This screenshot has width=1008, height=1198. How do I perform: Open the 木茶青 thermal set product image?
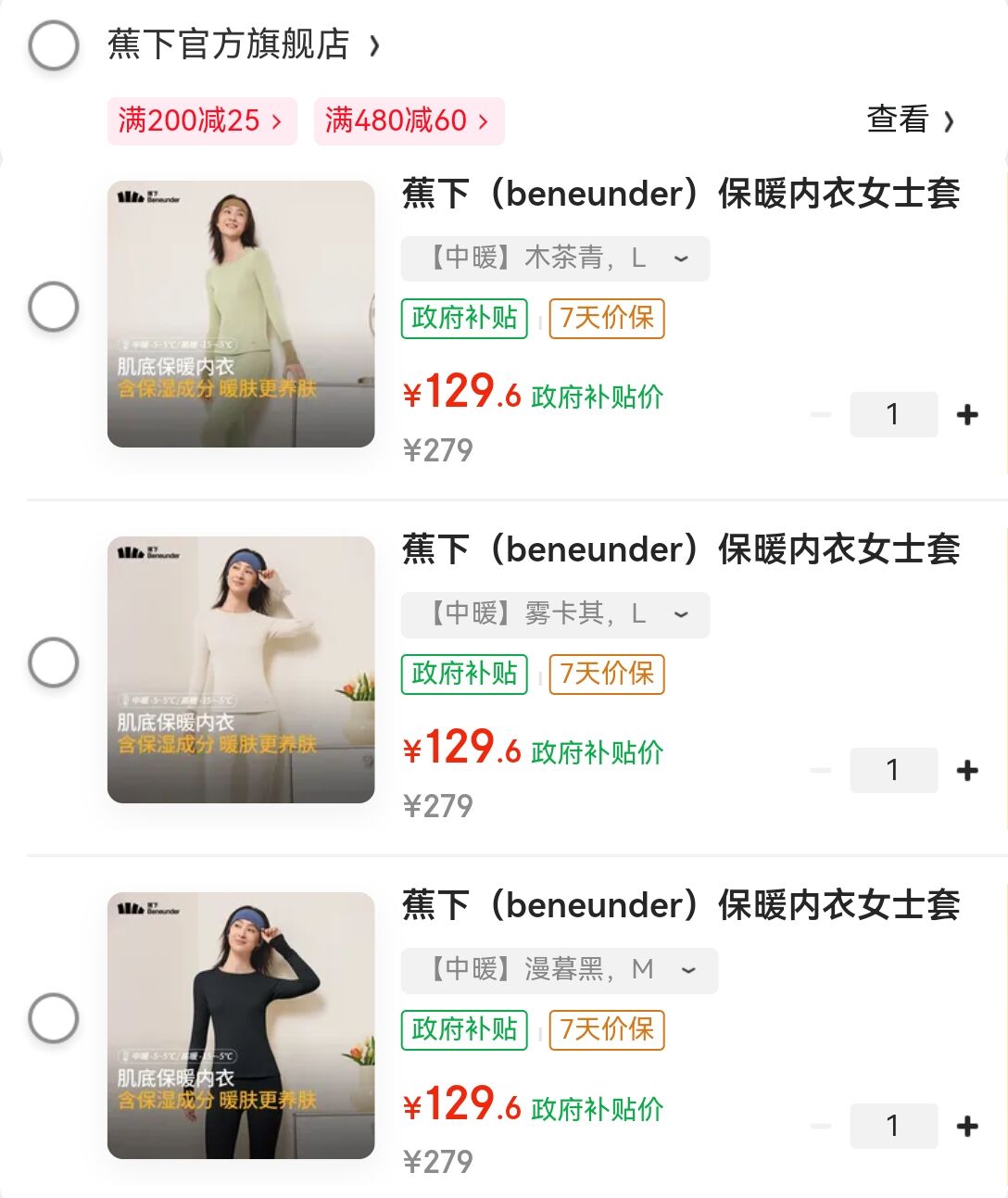tap(241, 314)
